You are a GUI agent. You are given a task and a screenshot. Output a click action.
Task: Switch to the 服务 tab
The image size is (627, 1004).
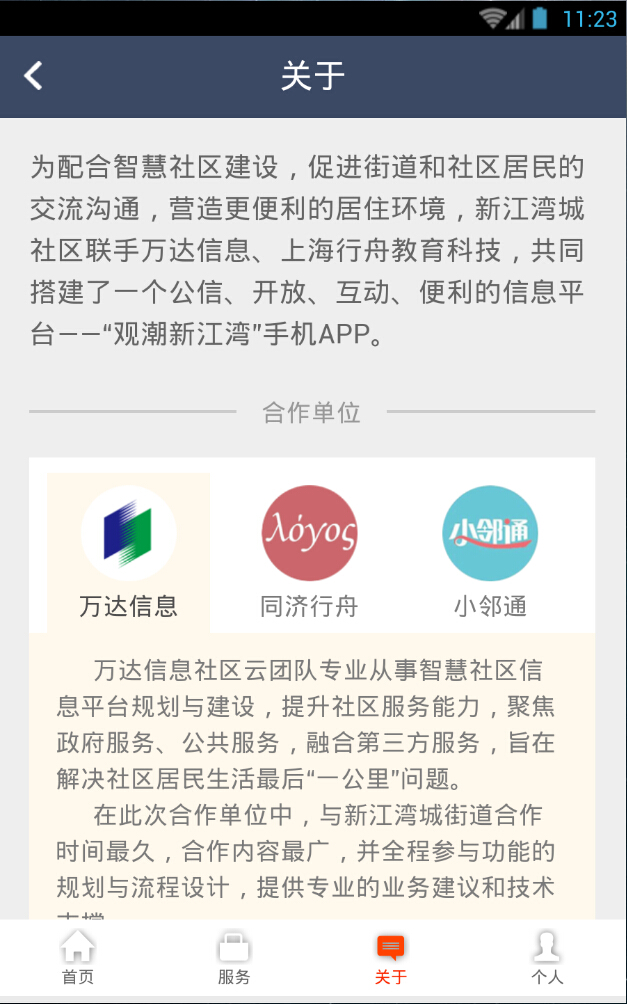coord(234,957)
